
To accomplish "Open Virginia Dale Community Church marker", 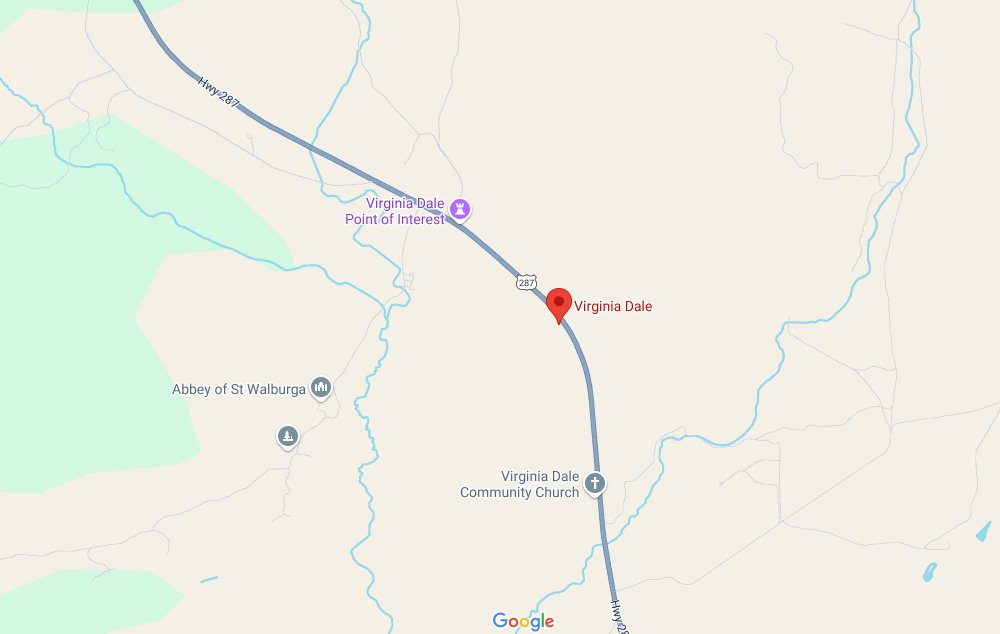I will 595,485.
